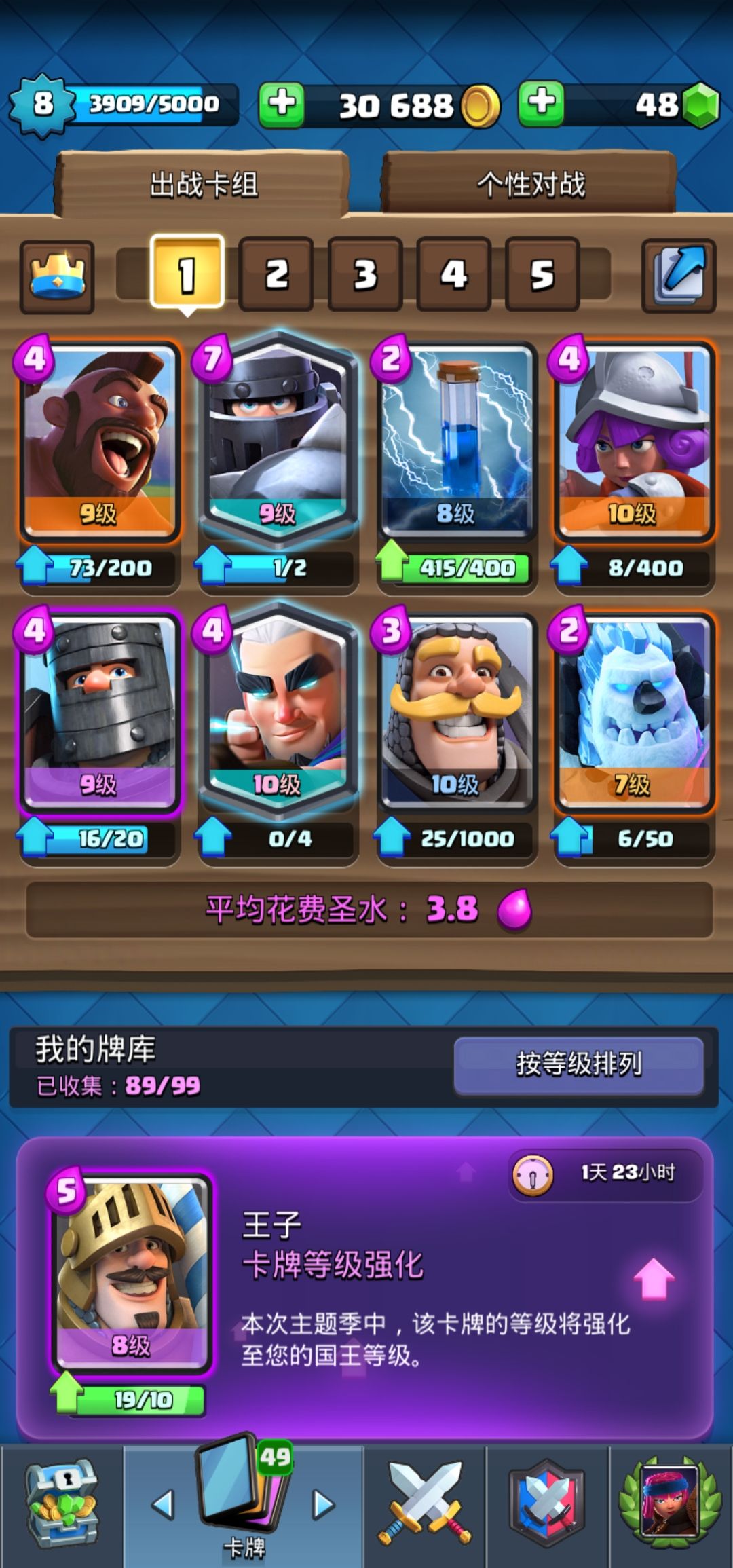Viewport: 733px width, 1568px height.
Task: Tap the green plus next to gems
Action: 541,104
